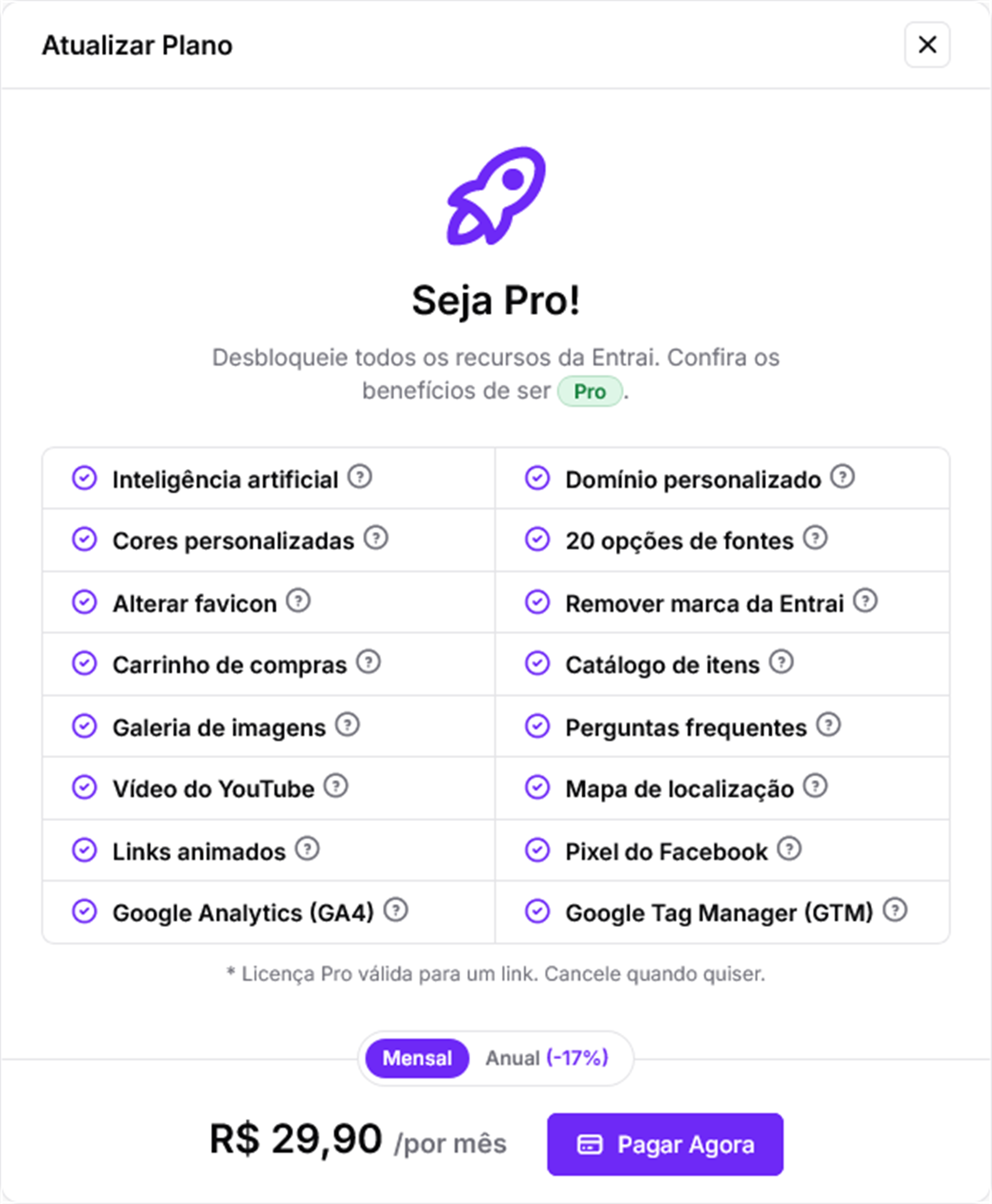Image resolution: width=992 pixels, height=1204 pixels.
Task: Close the Atualizar Plano dialog
Action: pyautogui.click(x=926, y=44)
